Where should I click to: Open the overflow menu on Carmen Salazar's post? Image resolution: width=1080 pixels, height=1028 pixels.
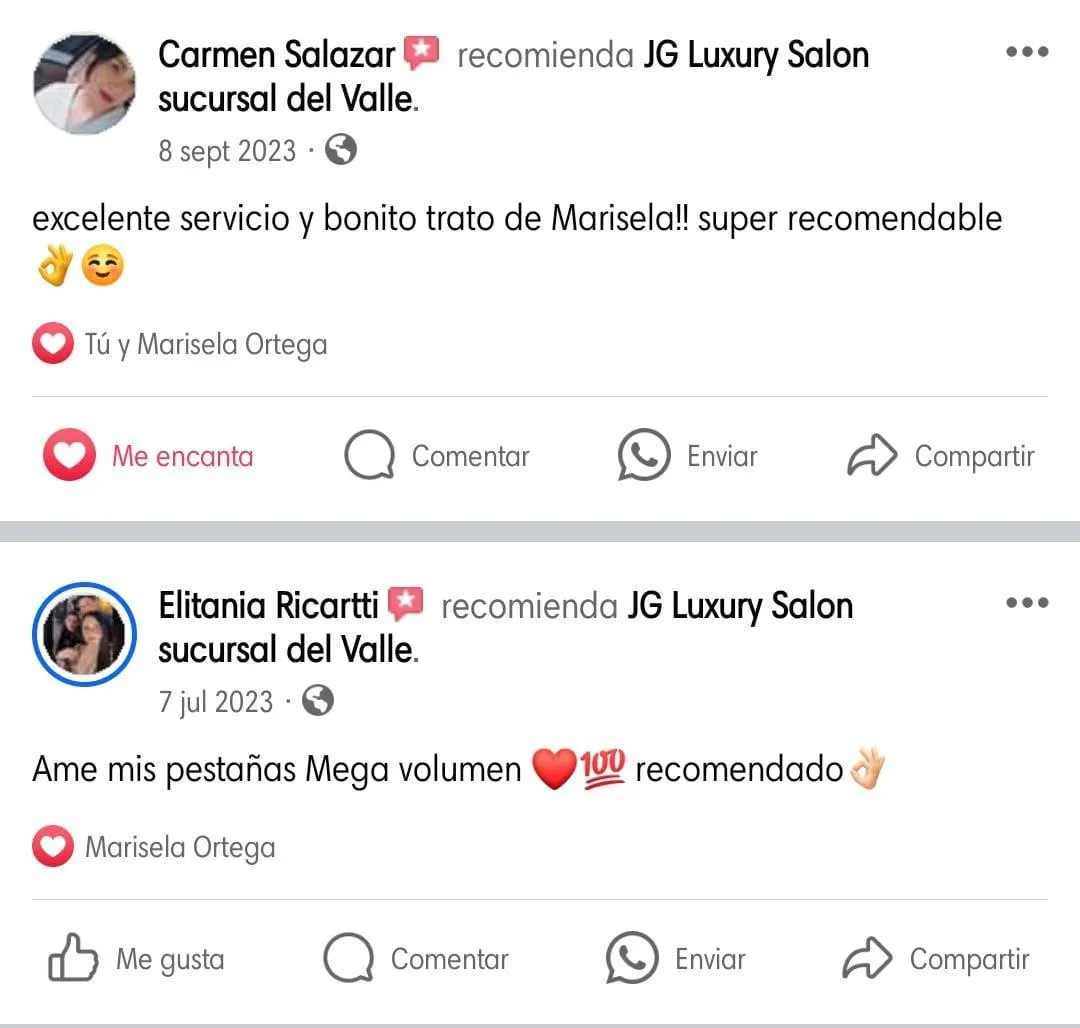[x=1026, y=52]
